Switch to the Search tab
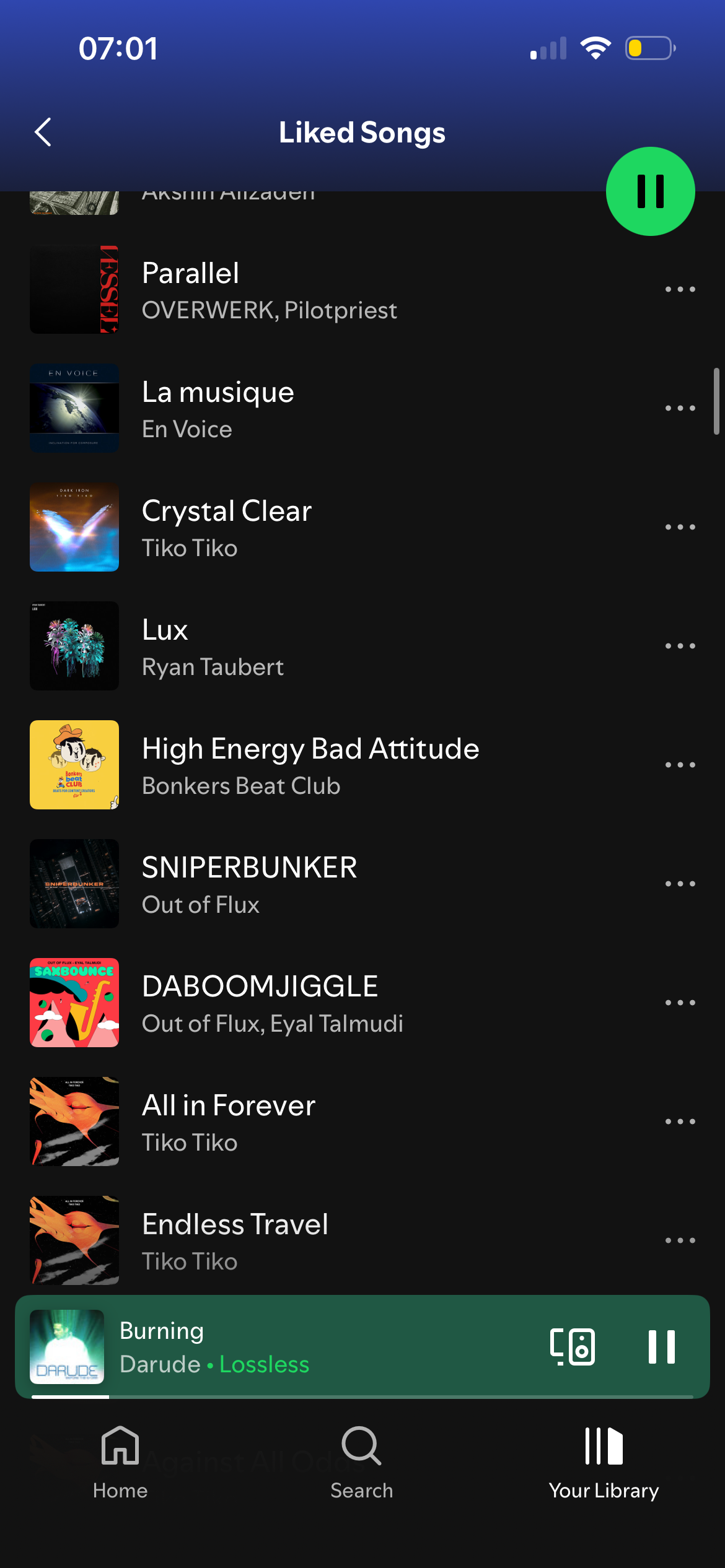 pos(362,1463)
